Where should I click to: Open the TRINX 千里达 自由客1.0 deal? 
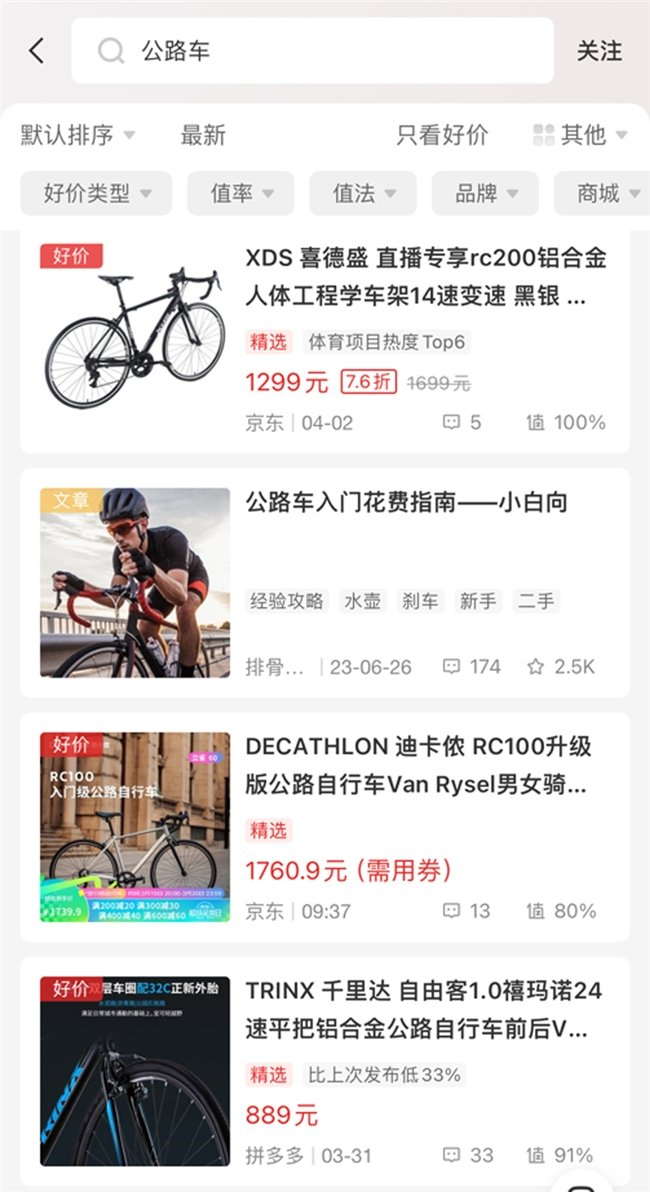coord(424,1009)
